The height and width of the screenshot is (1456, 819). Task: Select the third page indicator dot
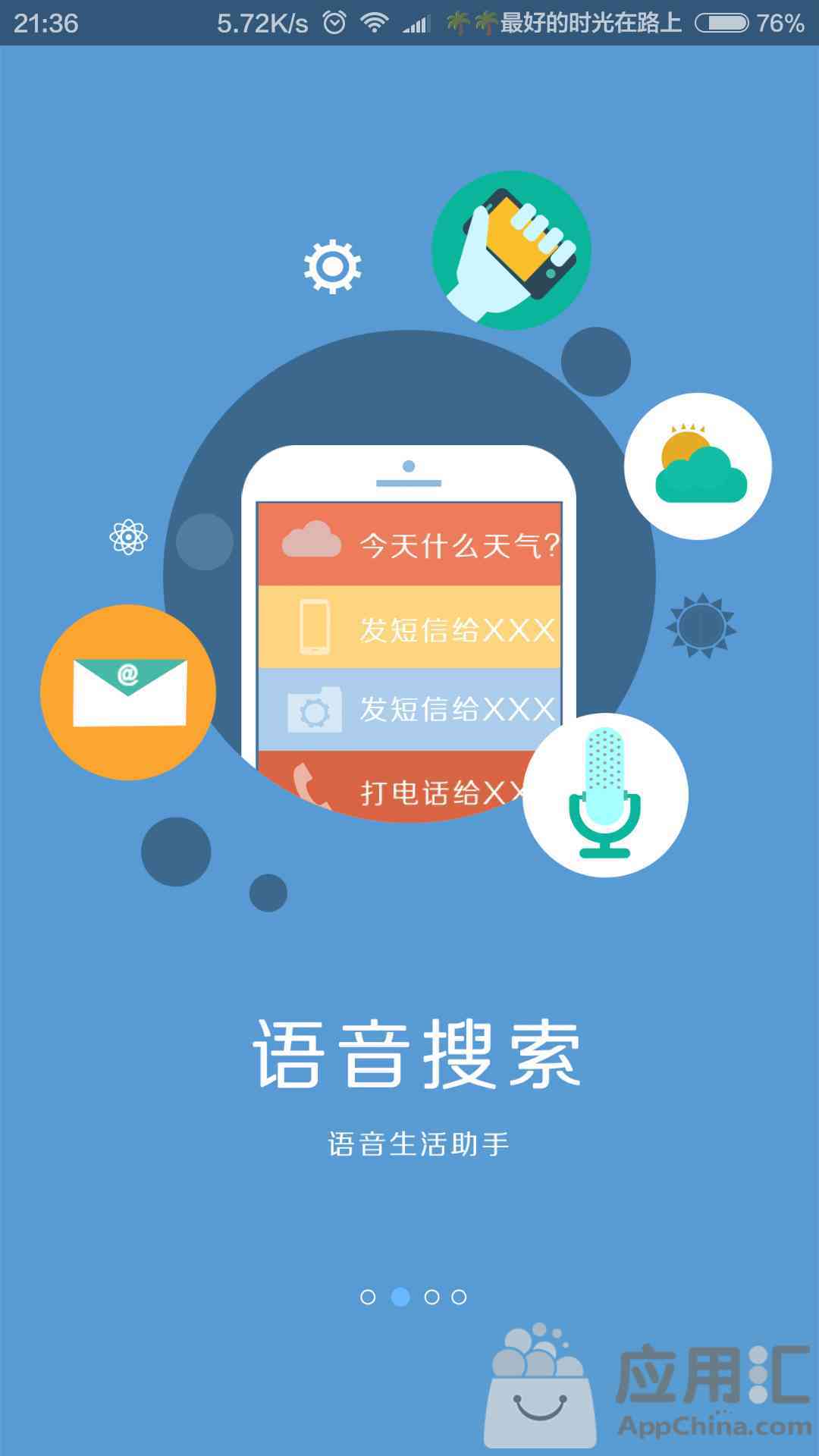(x=431, y=1297)
